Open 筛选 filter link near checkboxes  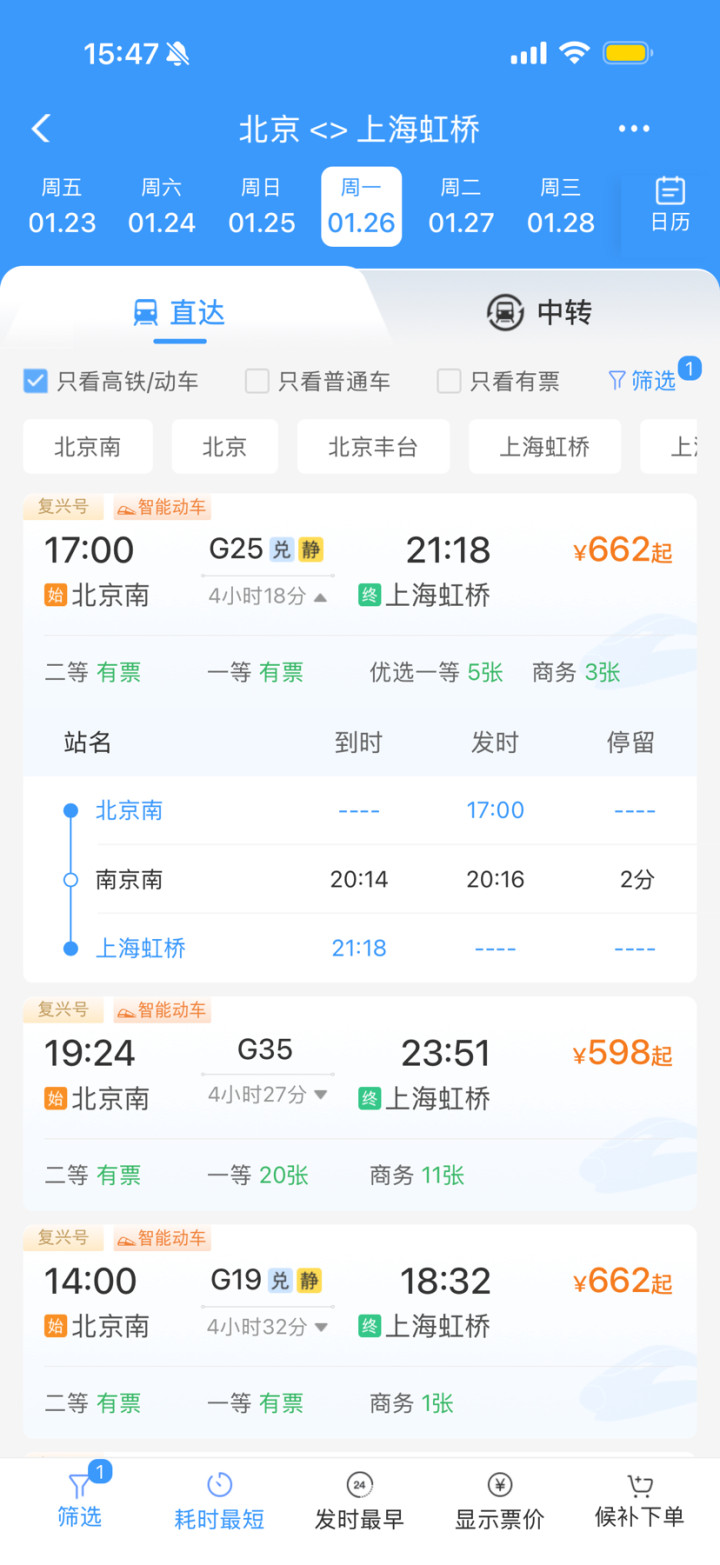click(x=643, y=381)
